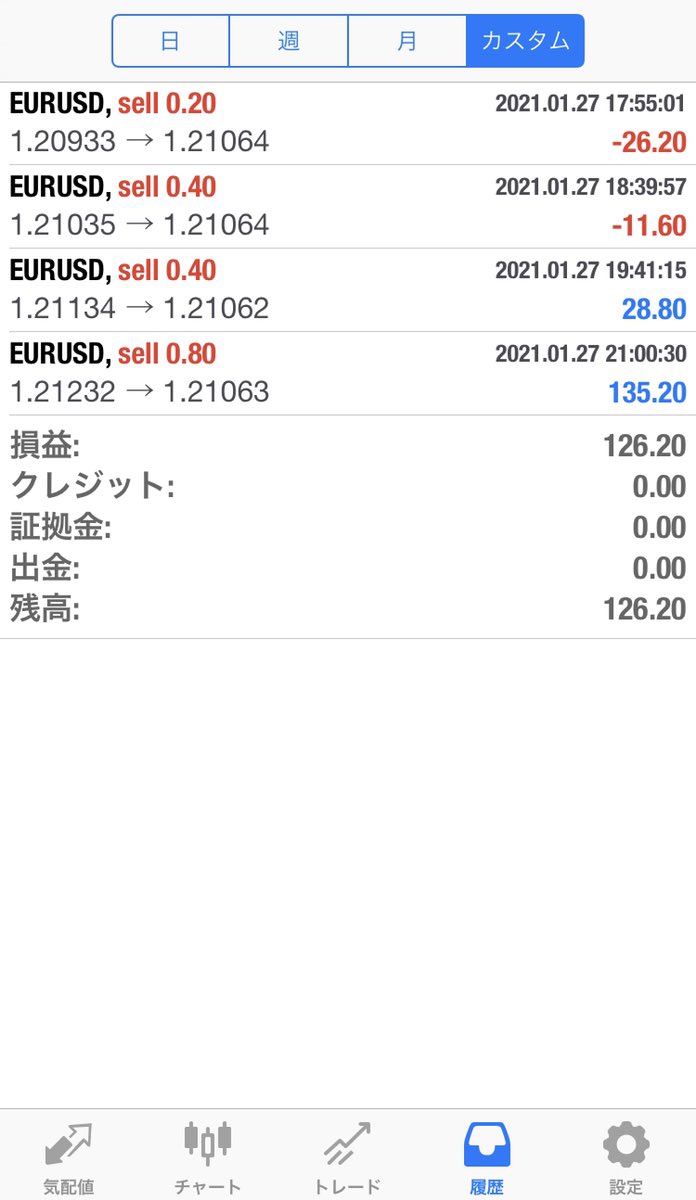Tap the 履歴 history tab
This screenshot has height=1200, width=696.
(x=487, y=1155)
